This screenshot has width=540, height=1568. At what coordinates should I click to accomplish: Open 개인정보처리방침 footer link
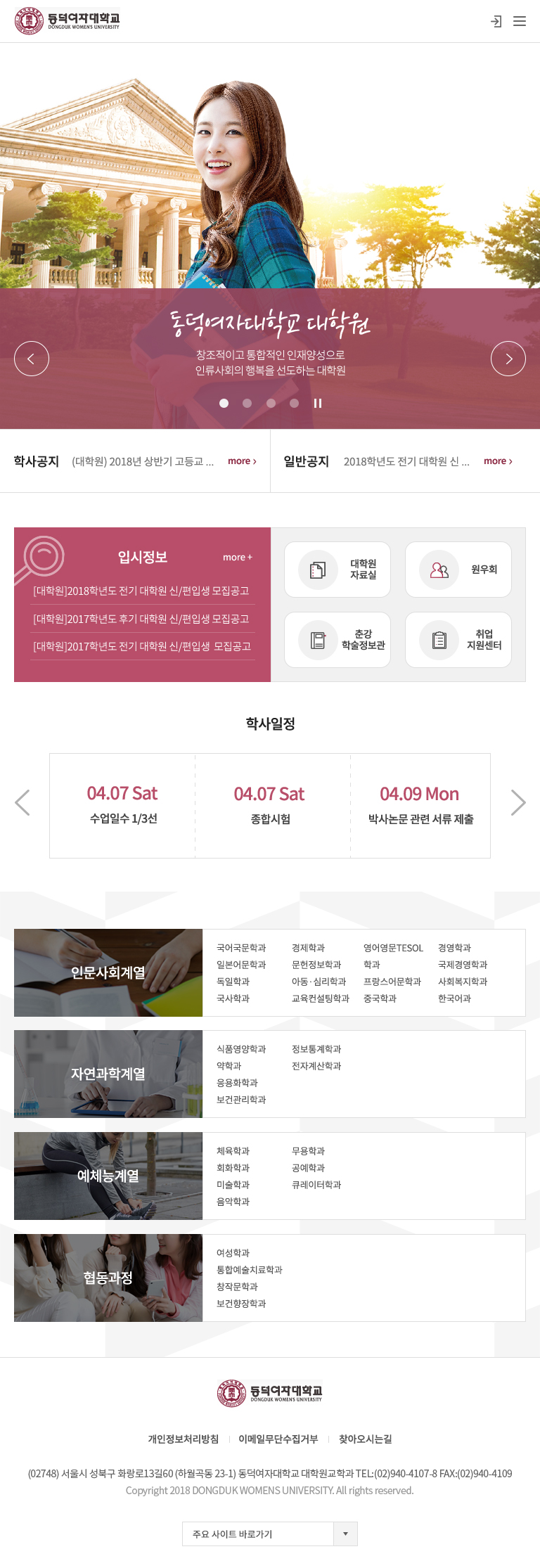183,1439
